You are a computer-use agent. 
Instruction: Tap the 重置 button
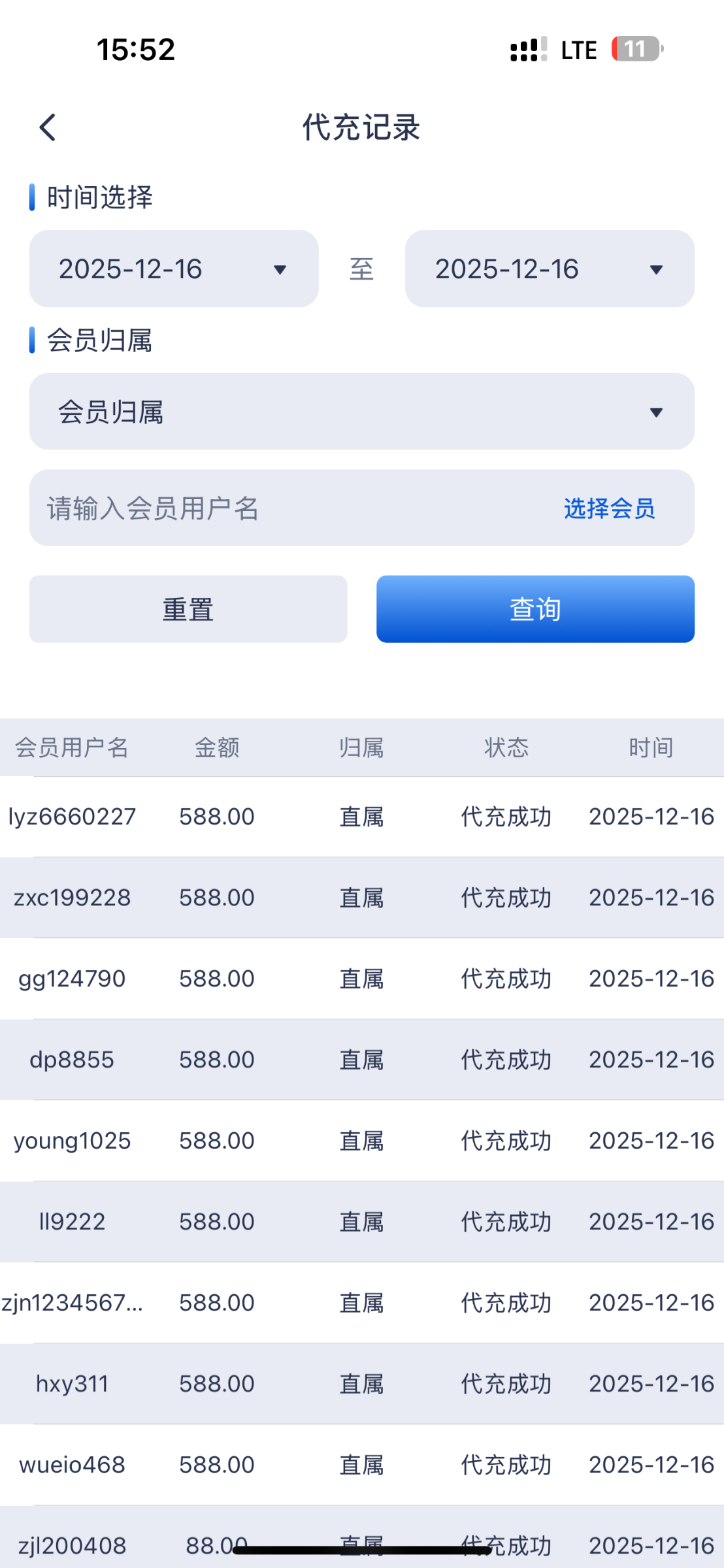click(188, 609)
